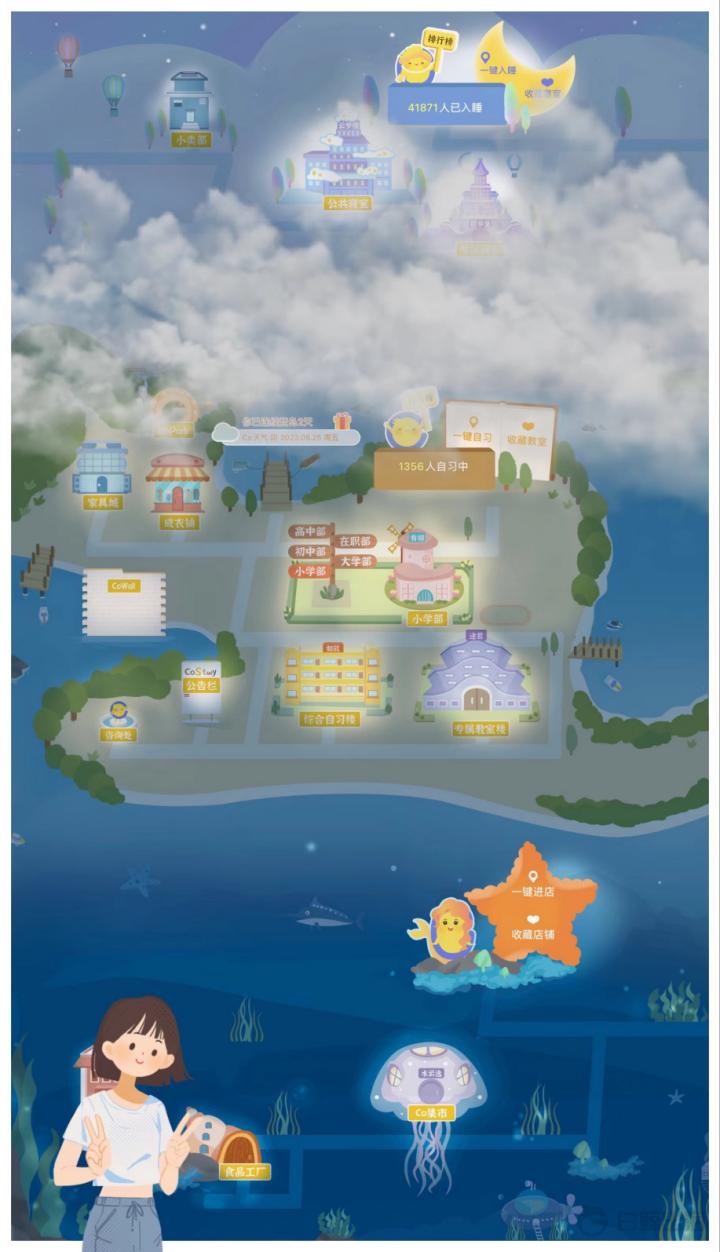Visit the 成衣铺 clothing shop
The height and width of the screenshot is (1252, 720).
(178, 490)
